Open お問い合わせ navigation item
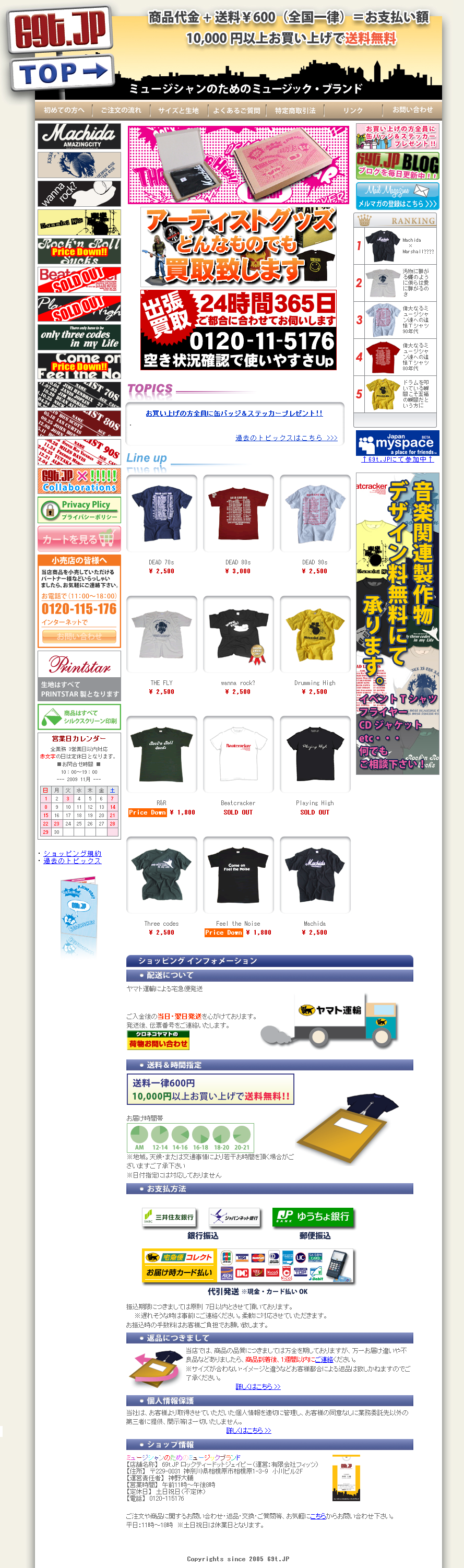Screen dimensions: 464x1568 click(x=412, y=110)
